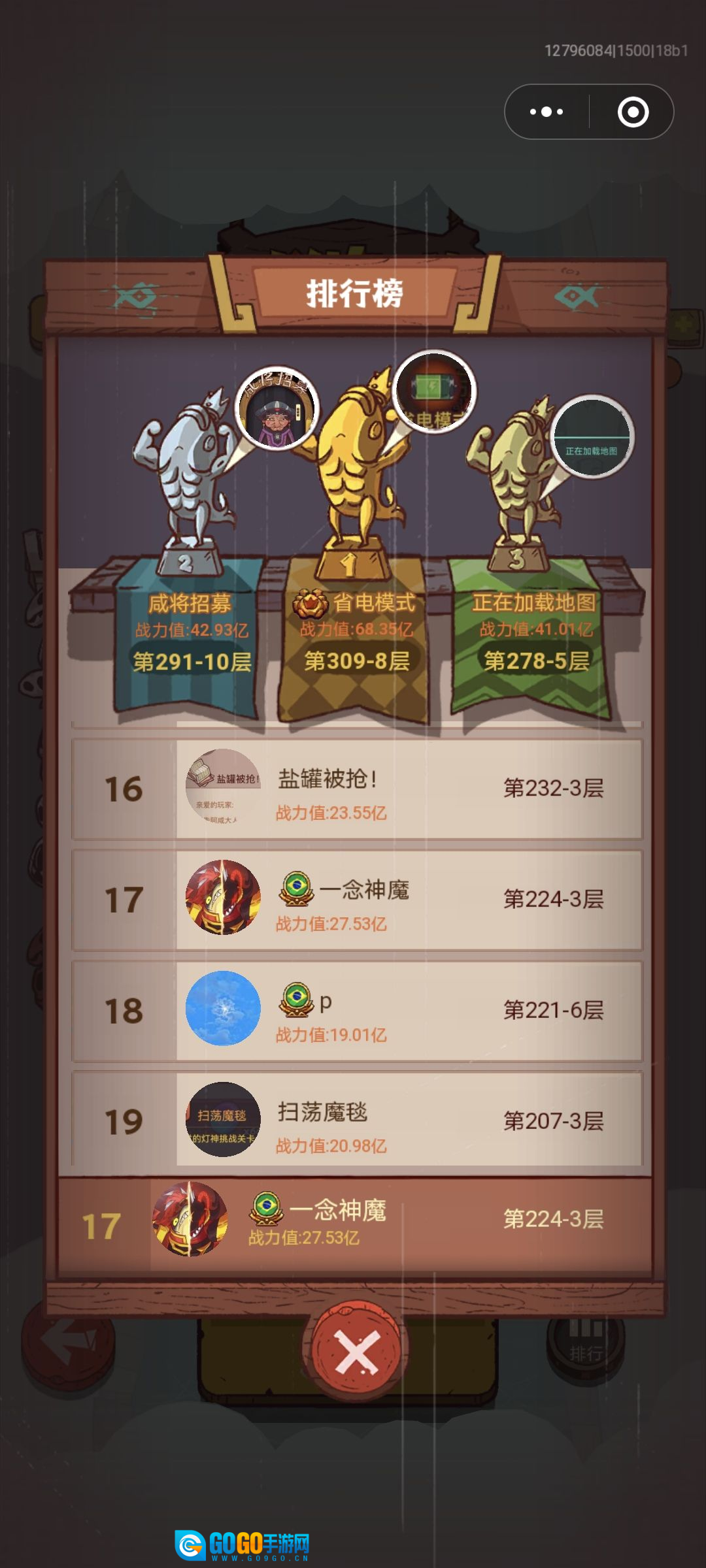The height and width of the screenshot is (1568, 706).
Task: Tap third place player 正在加载地图 avatar
Action: point(592,436)
